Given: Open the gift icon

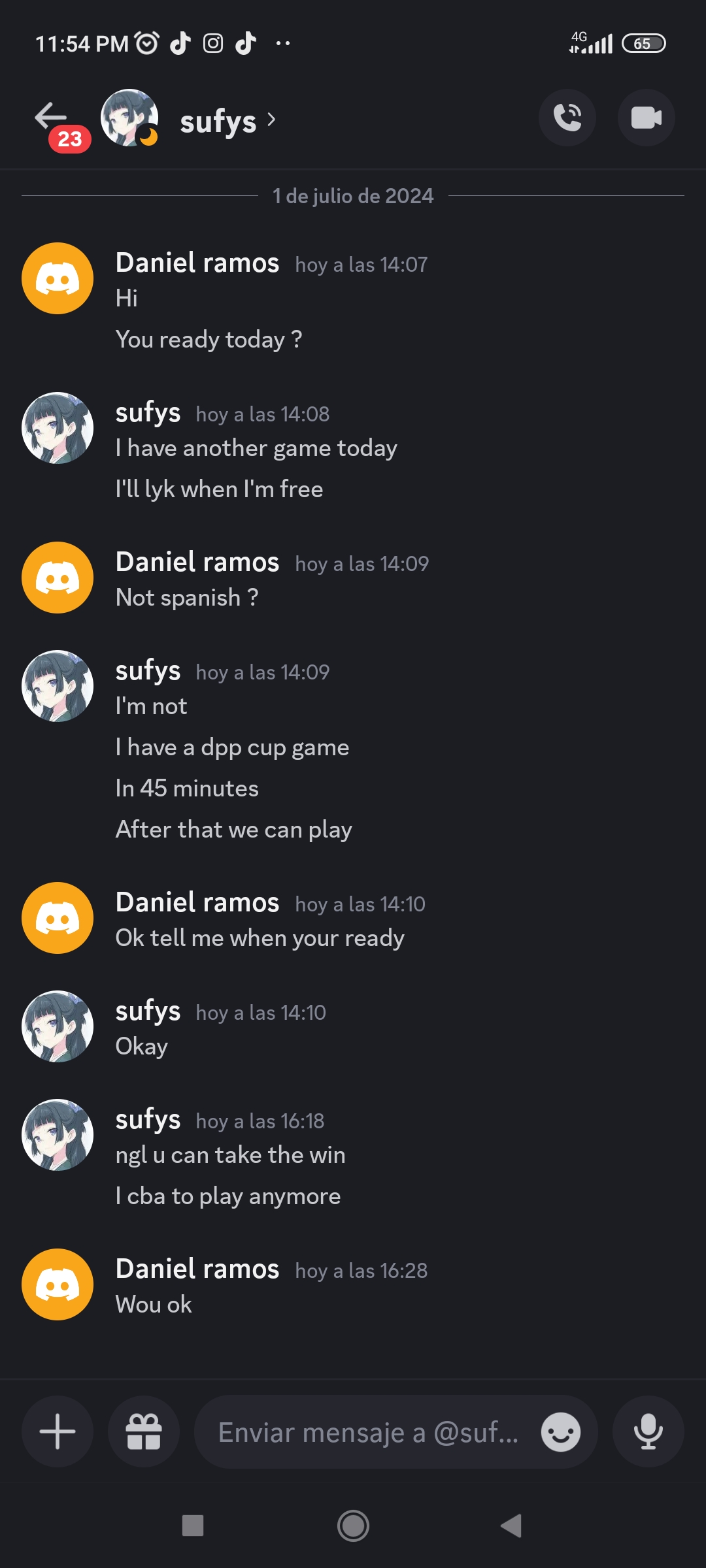Looking at the screenshot, I should [144, 1431].
